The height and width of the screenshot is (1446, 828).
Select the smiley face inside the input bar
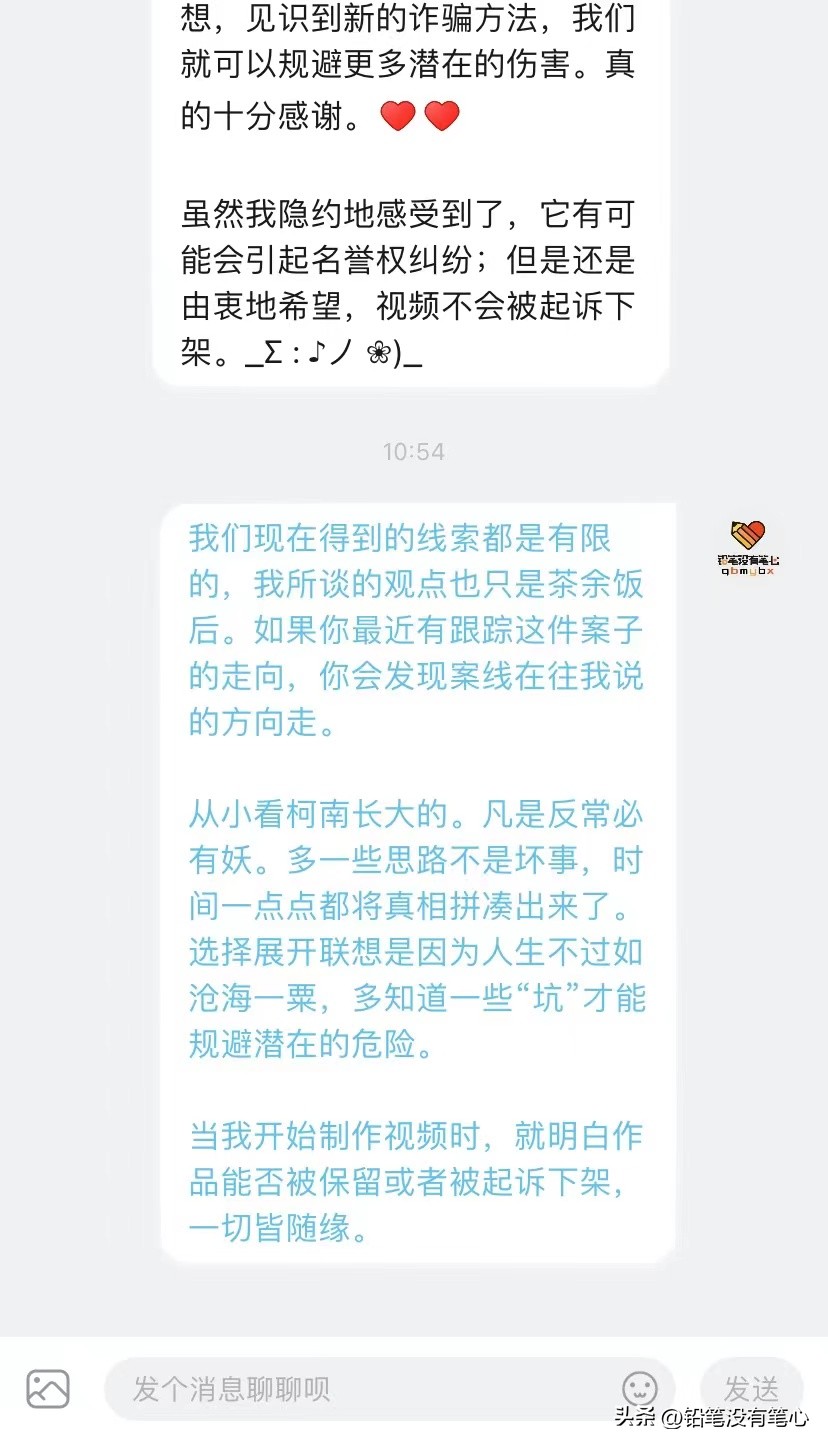point(640,1389)
